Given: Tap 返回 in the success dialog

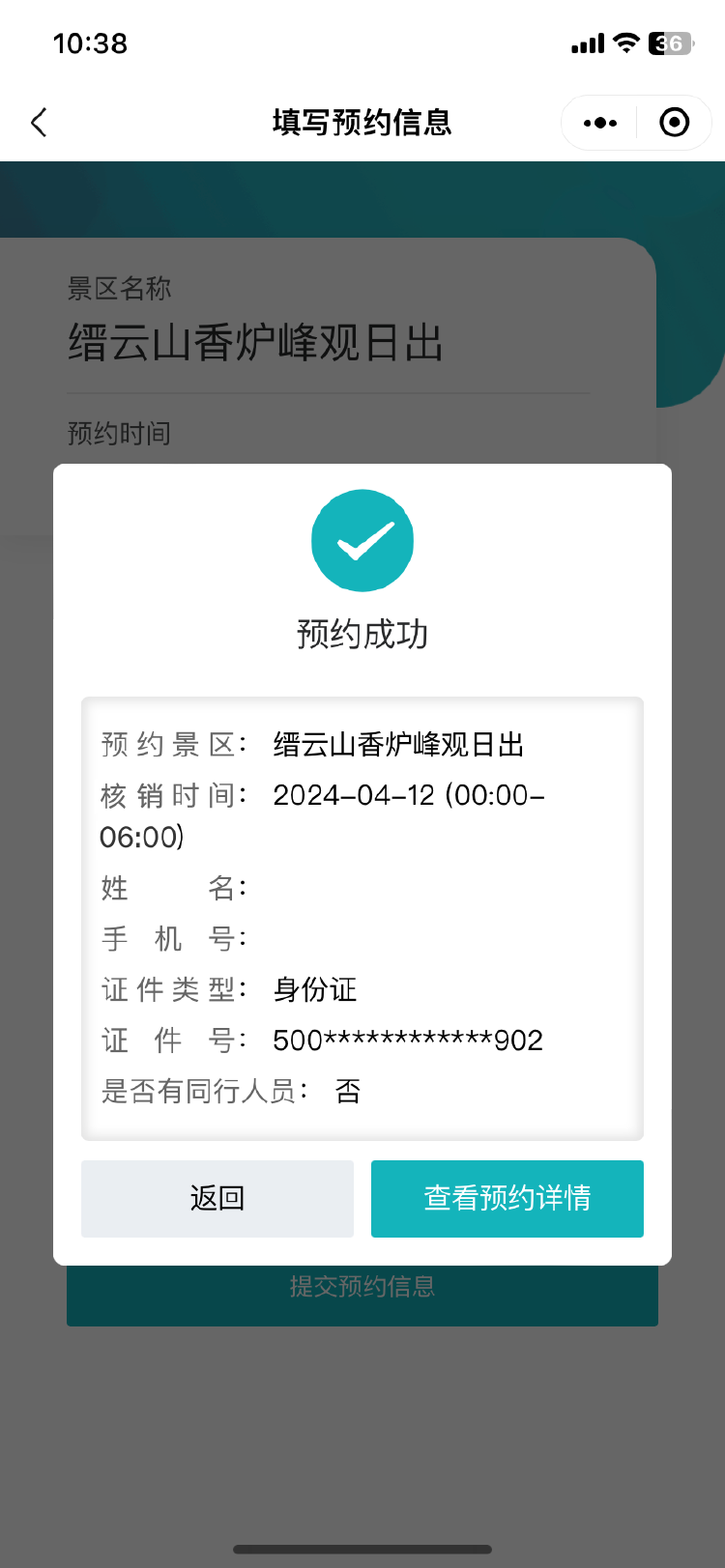Looking at the screenshot, I should [217, 1198].
